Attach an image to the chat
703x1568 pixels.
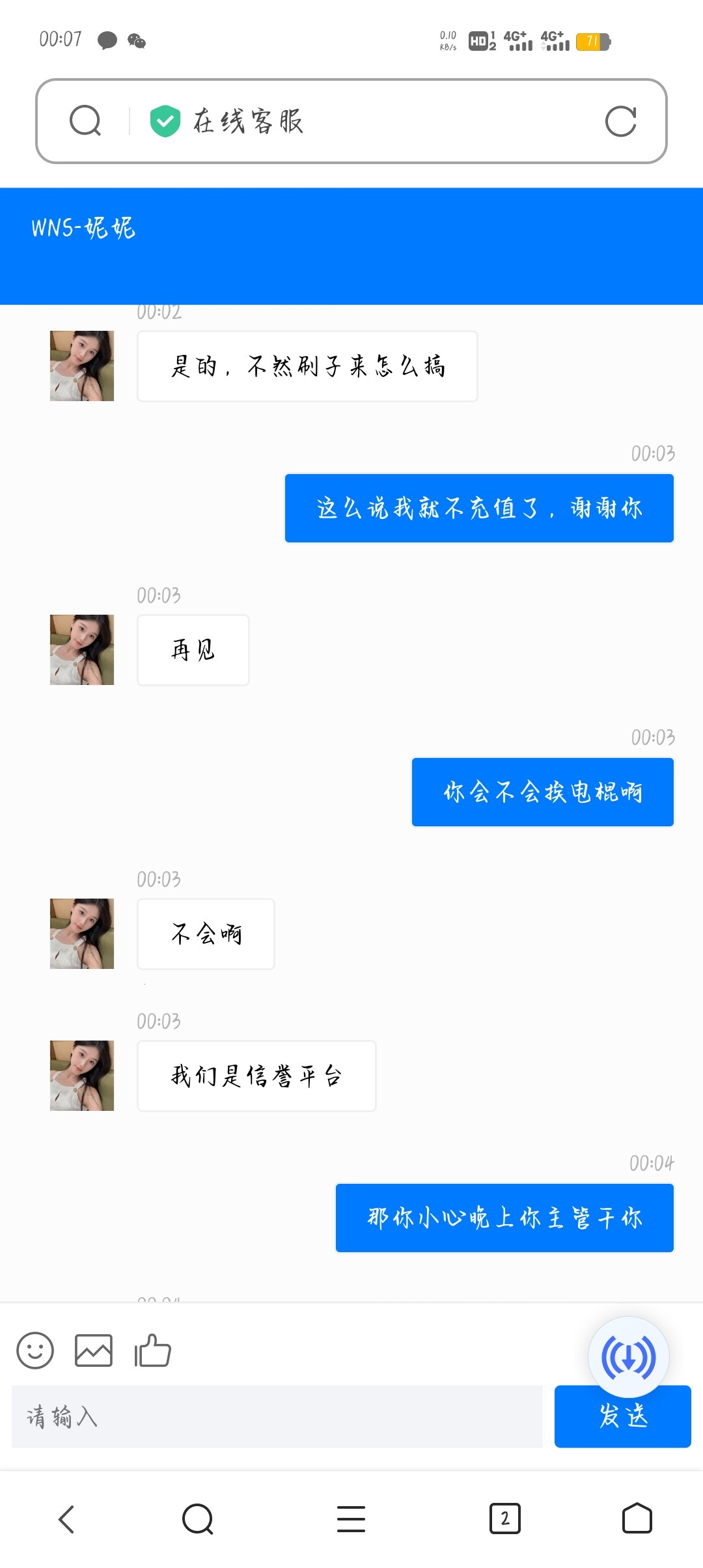[94, 1351]
